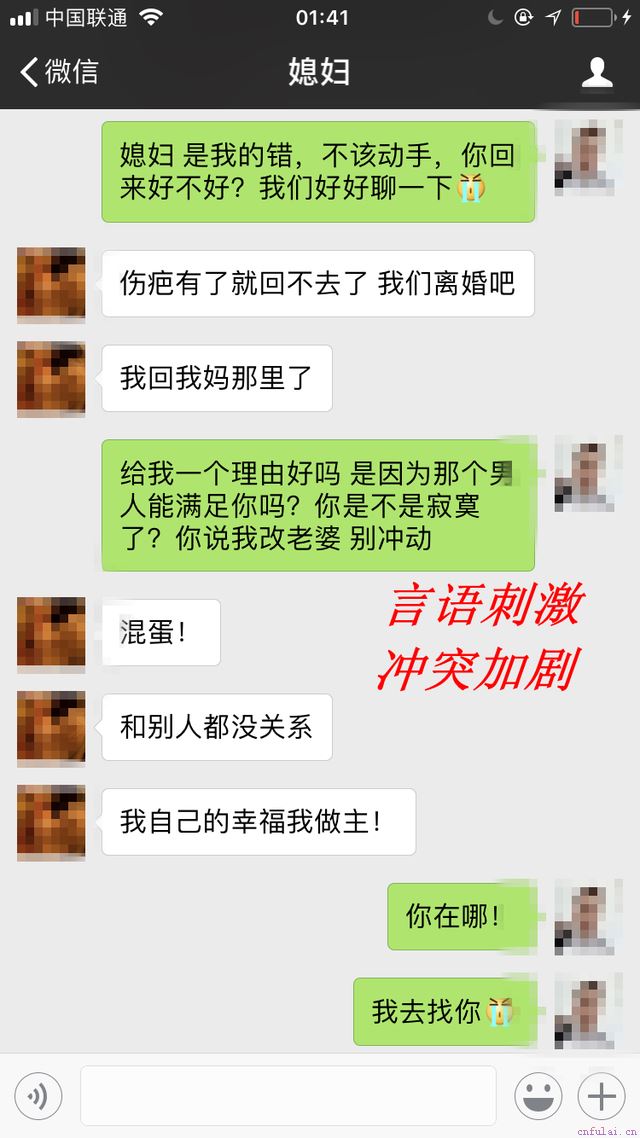Open the avatar beside the 你在哪！ message
The width and height of the screenshot is (640, 1138).
pos(589,917)
